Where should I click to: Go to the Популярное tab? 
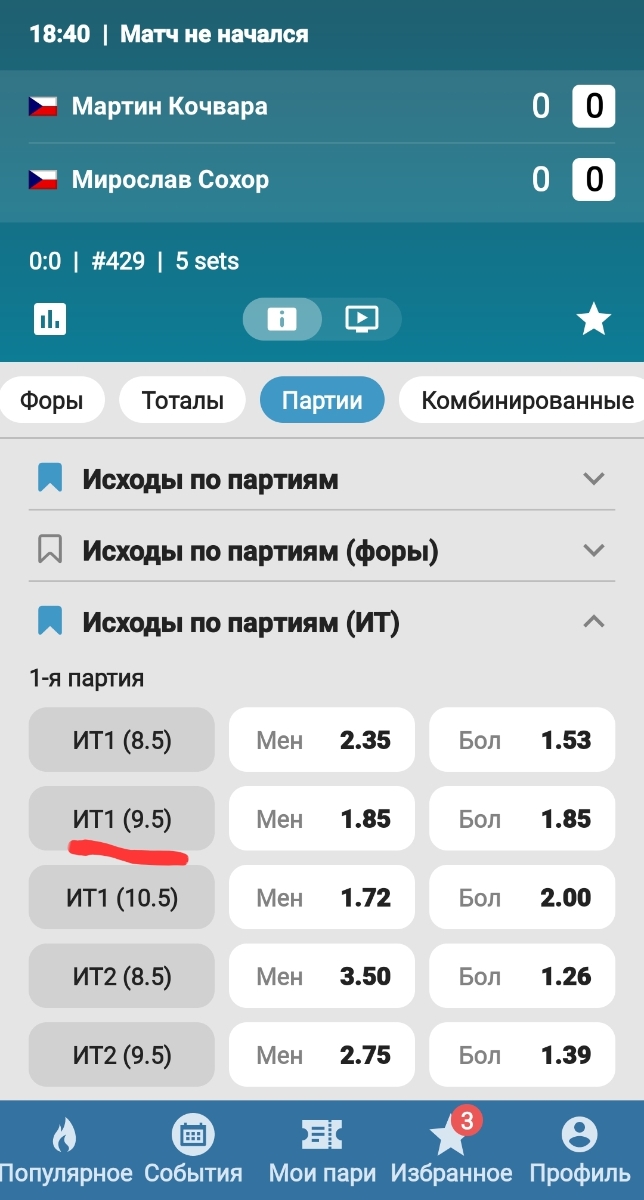click(66, 1150)
